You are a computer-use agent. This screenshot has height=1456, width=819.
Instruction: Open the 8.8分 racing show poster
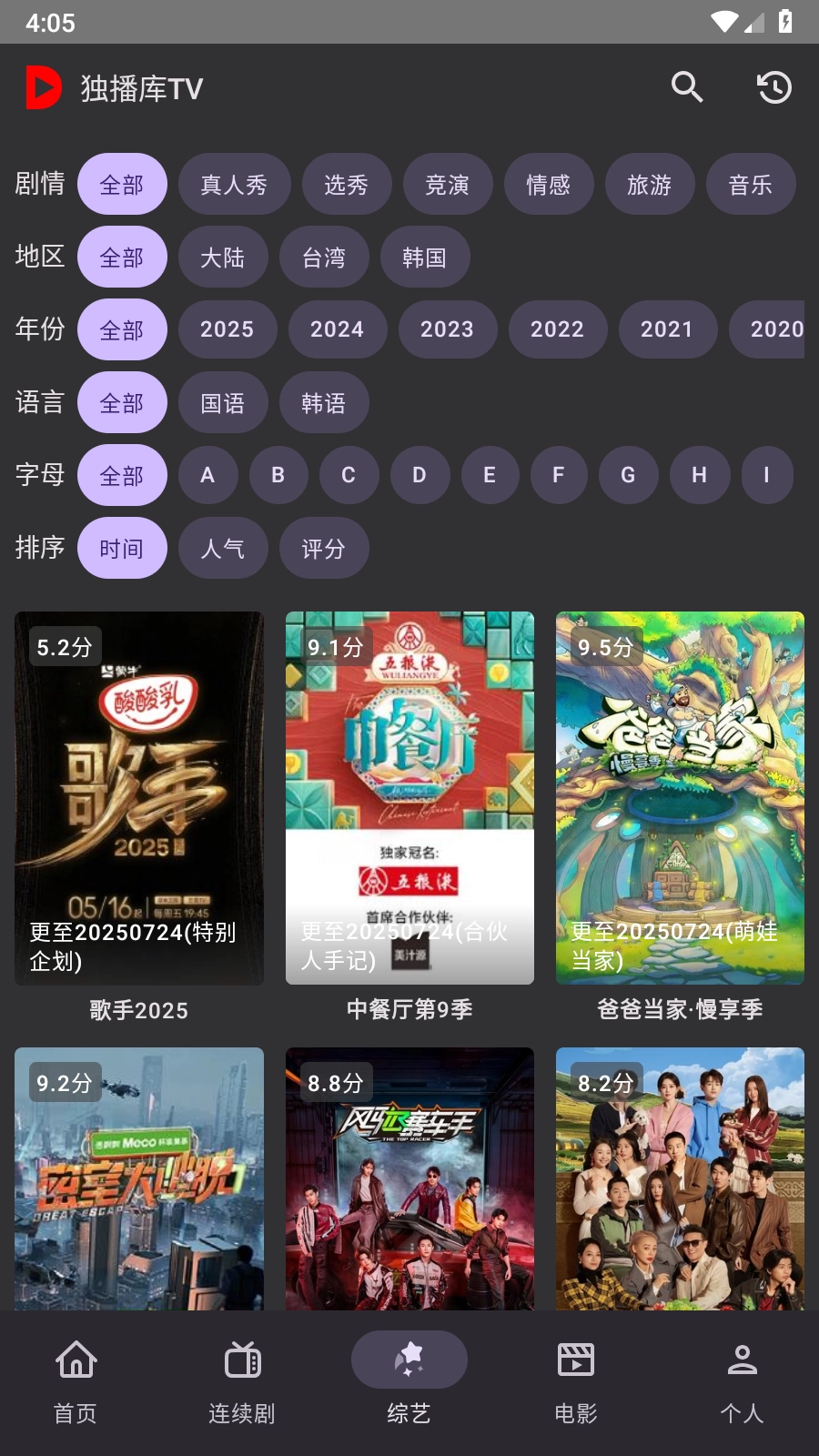[x=409, y=1178]
